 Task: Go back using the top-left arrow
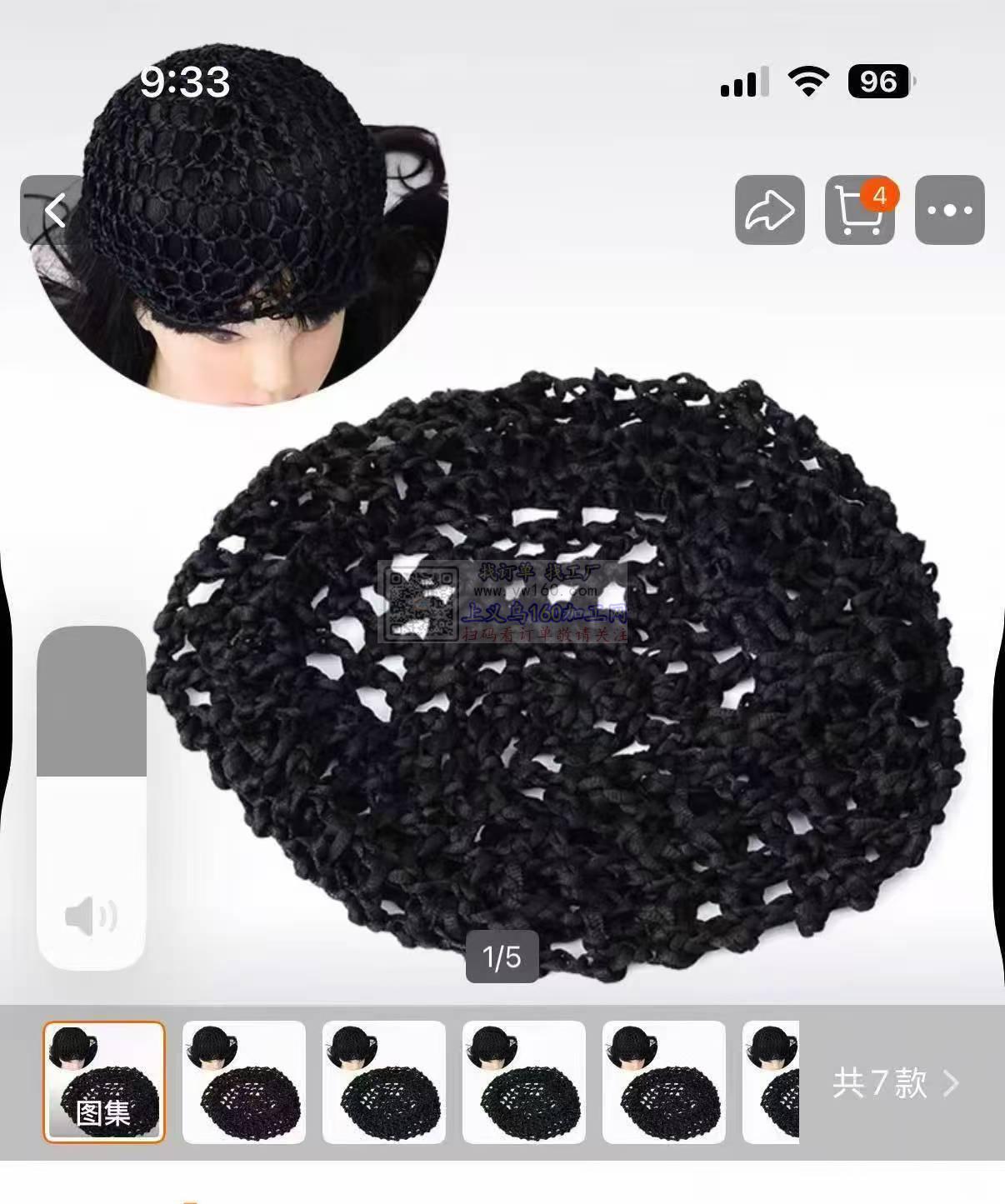point(55,210)
